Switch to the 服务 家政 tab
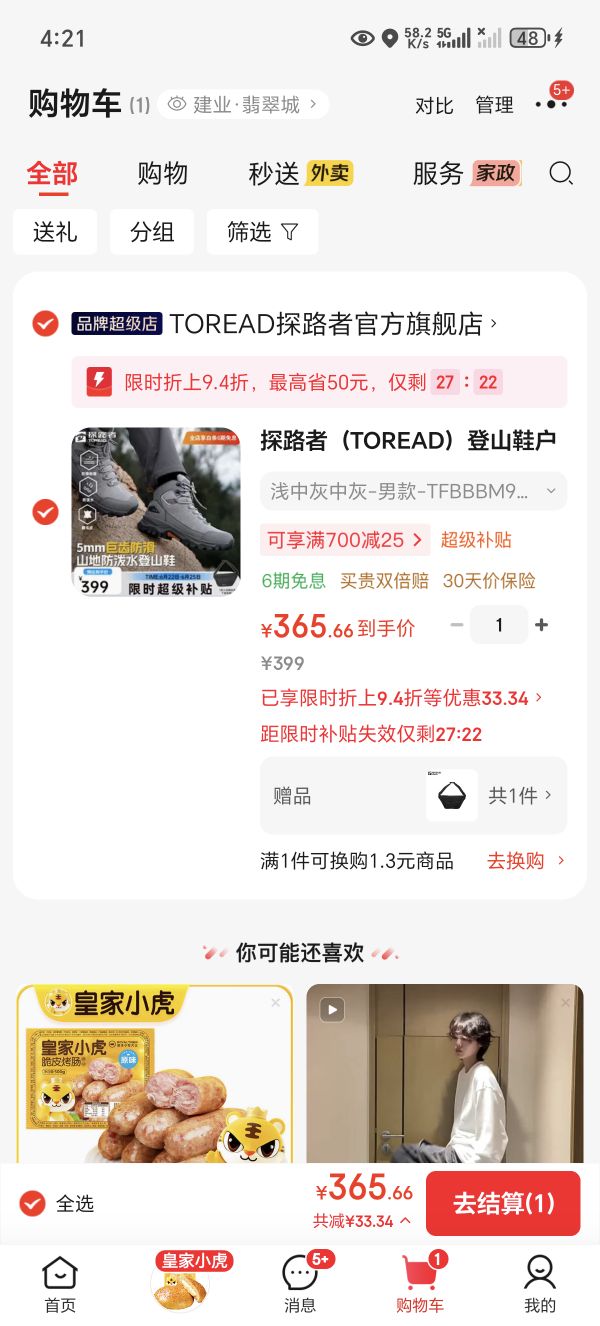Image resolution: width=600 pixels, height=1326 pixels. (x=466, y=173)
